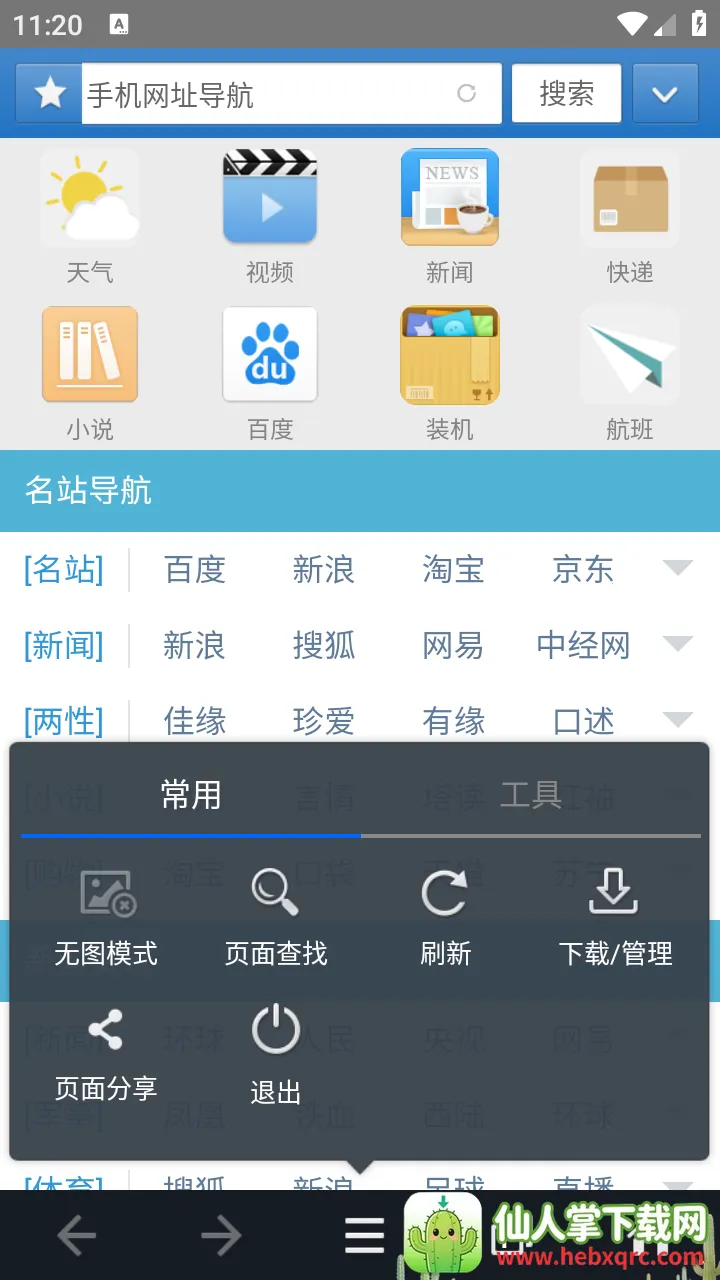The image size is (720, 1280).
Task: Open the 百度 Baidu shortcut
Action: click(x=270, y=373)
